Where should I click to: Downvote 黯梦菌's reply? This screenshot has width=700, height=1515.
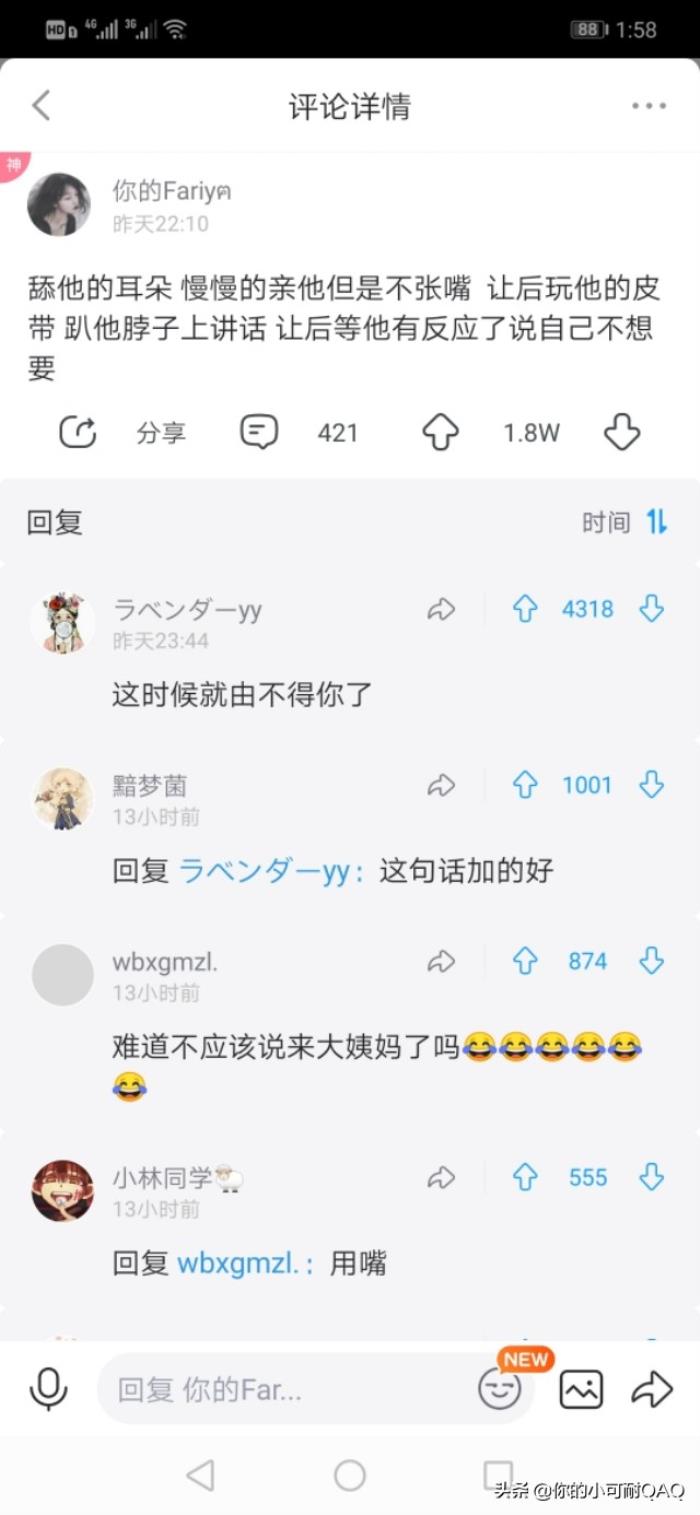(x=651, y=785)
